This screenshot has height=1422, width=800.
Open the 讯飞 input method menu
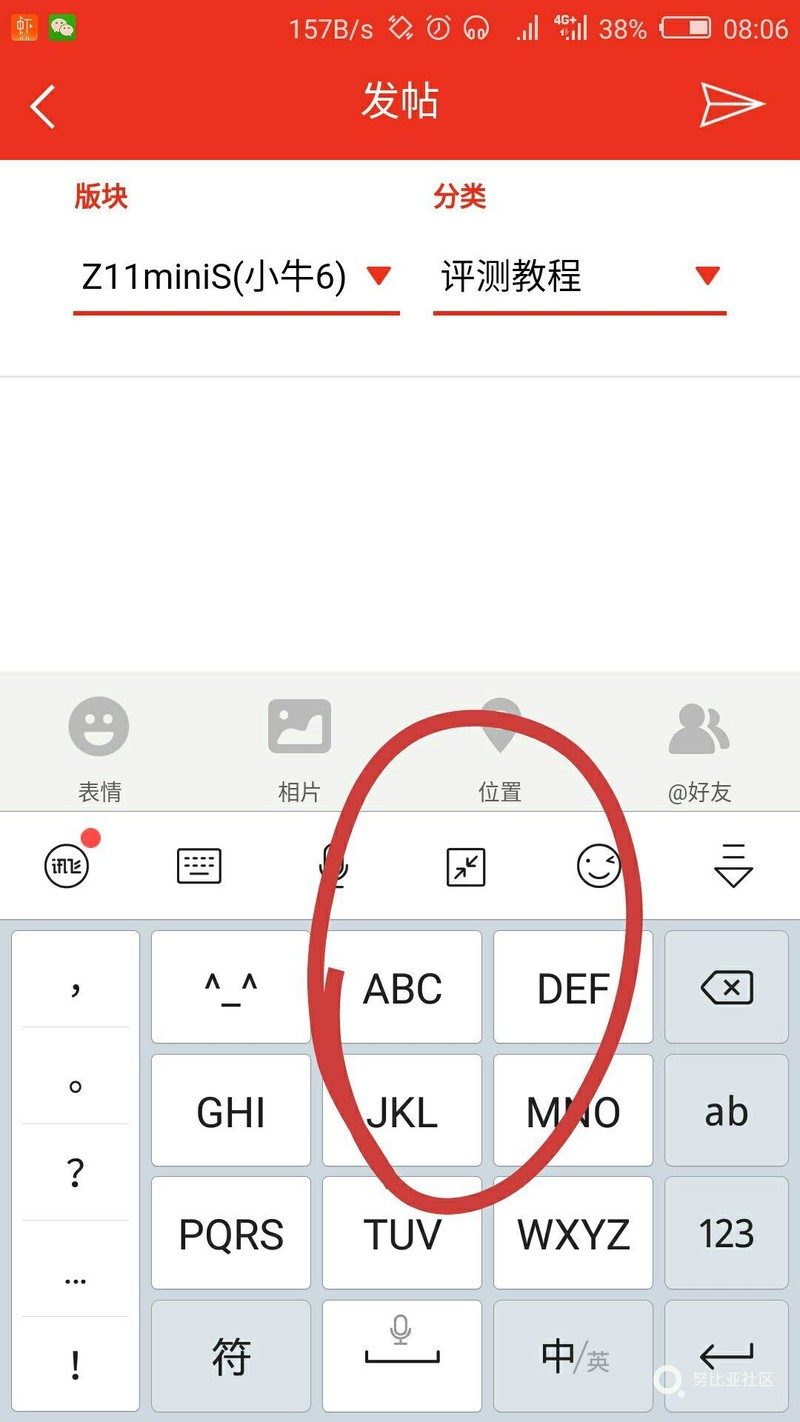click(x=67, y=865)
